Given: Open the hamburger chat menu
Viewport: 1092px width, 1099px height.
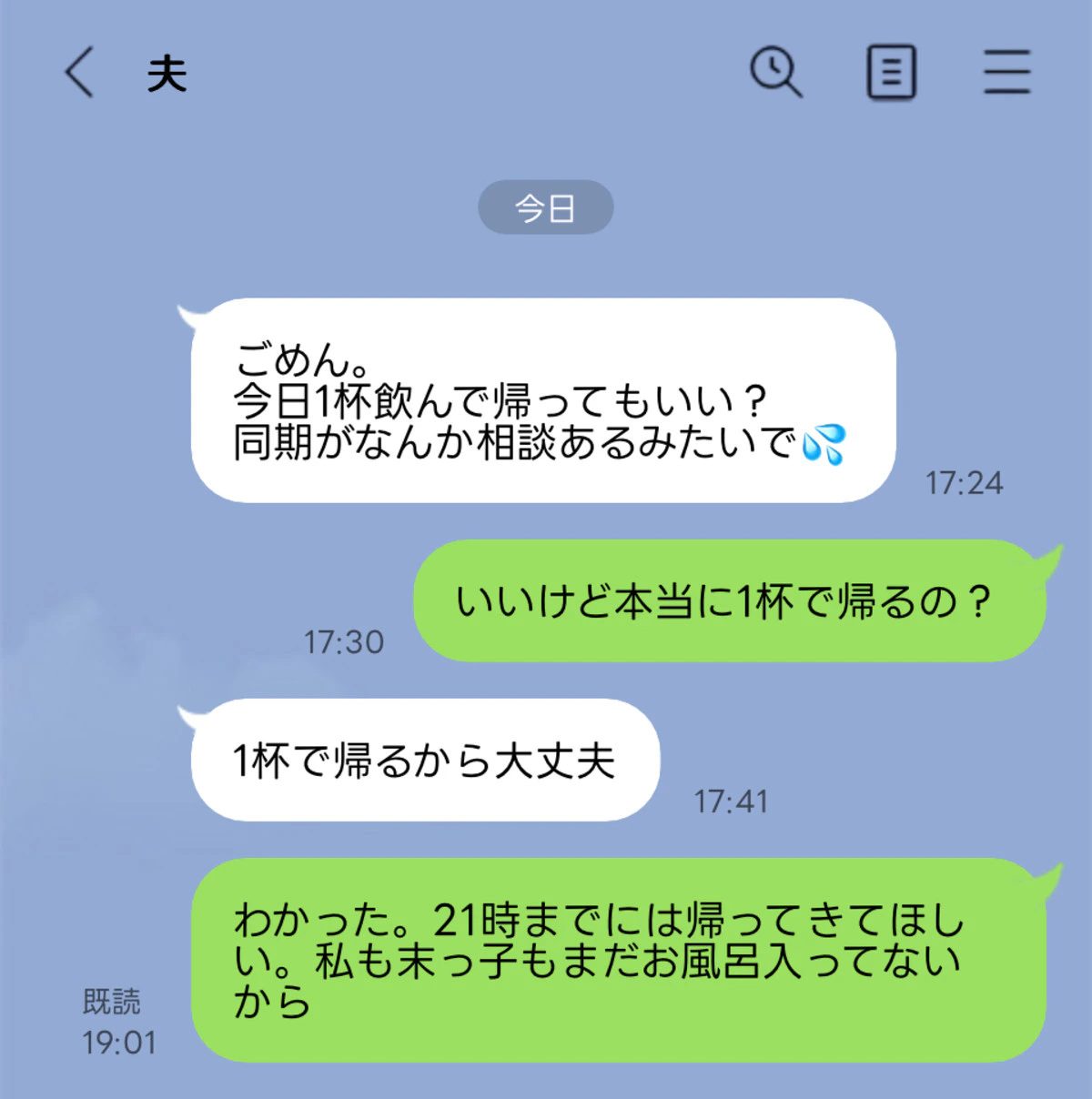Looking at the screenshot, I should click(x=1006, y=72).
